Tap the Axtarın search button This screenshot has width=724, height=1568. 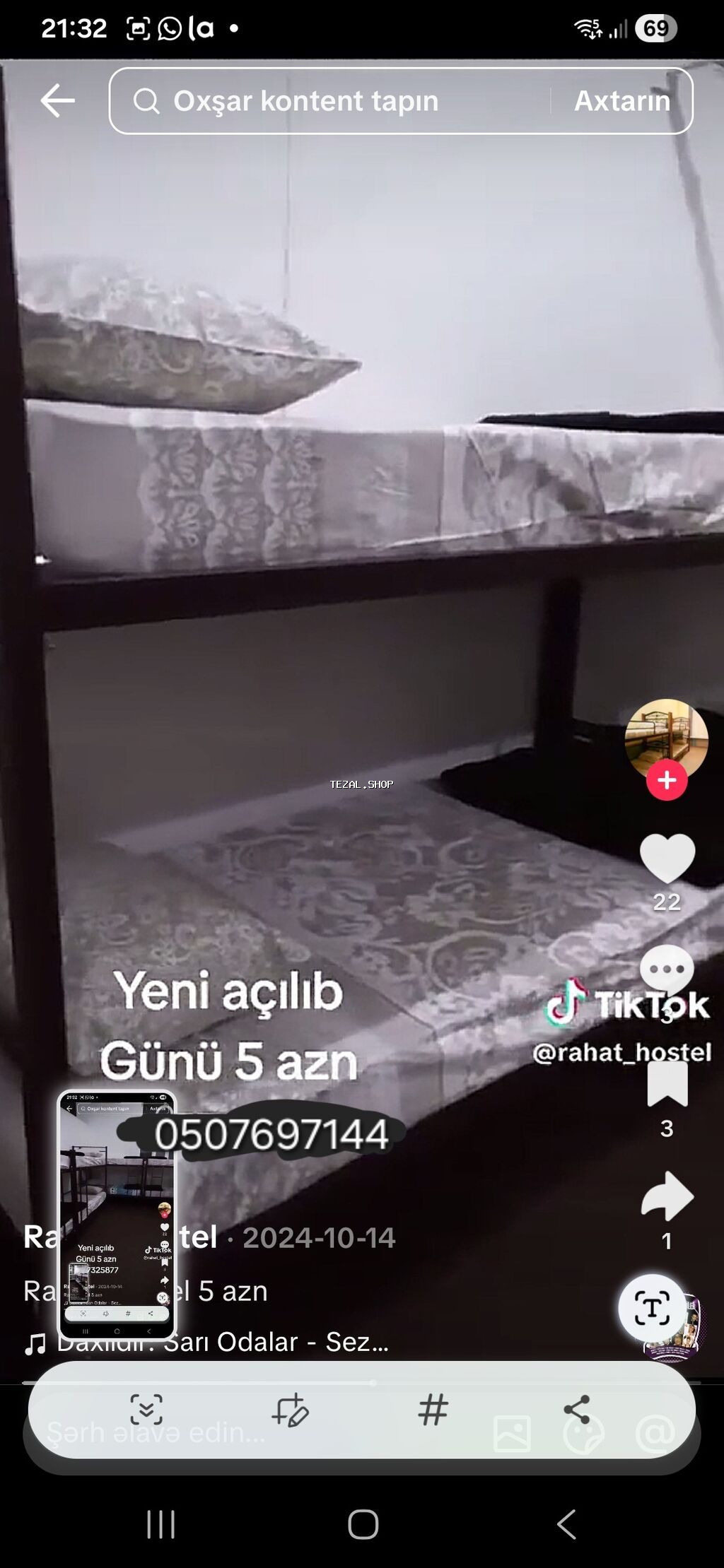(624, 100)
